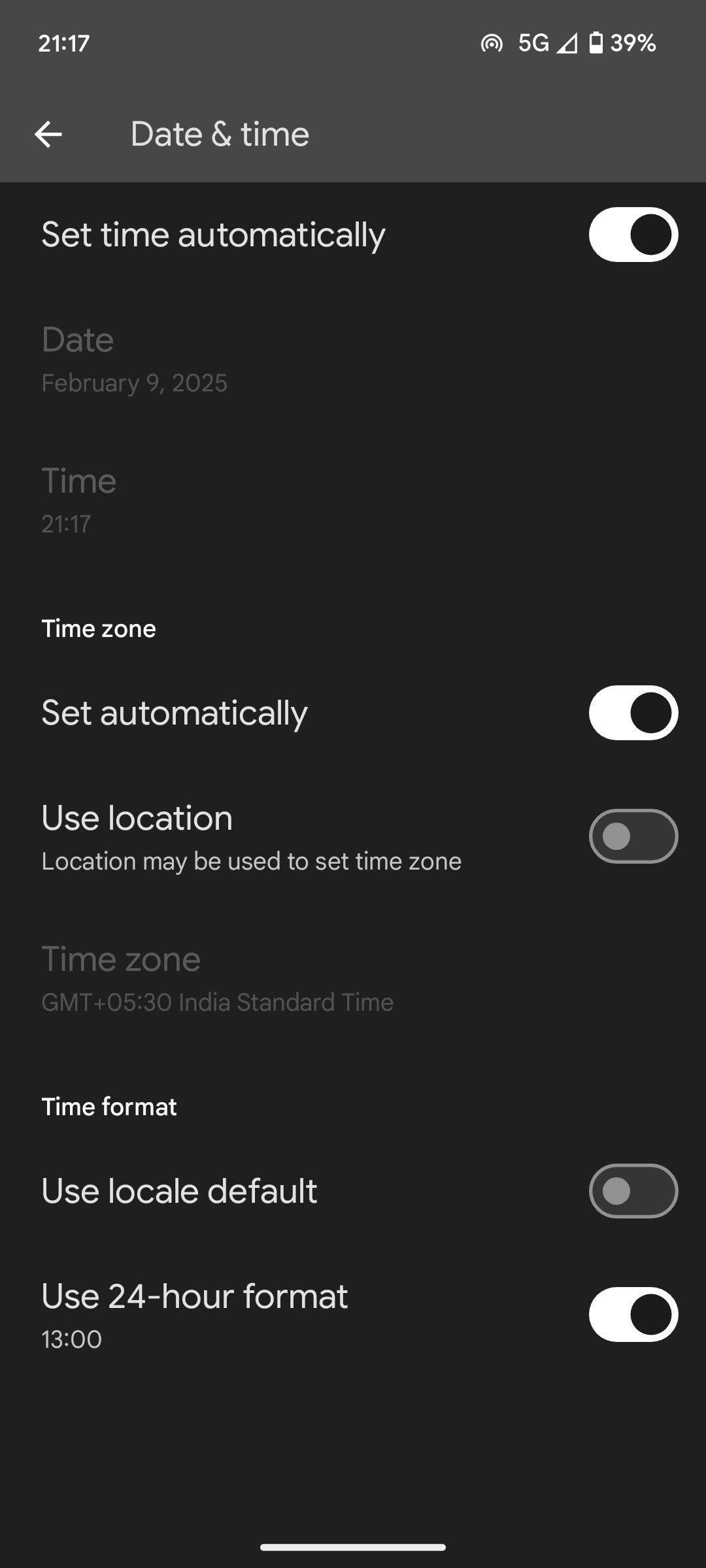Disable automatic time zone setting
Screen dimensions: 706x1568
tap(633, 713)
